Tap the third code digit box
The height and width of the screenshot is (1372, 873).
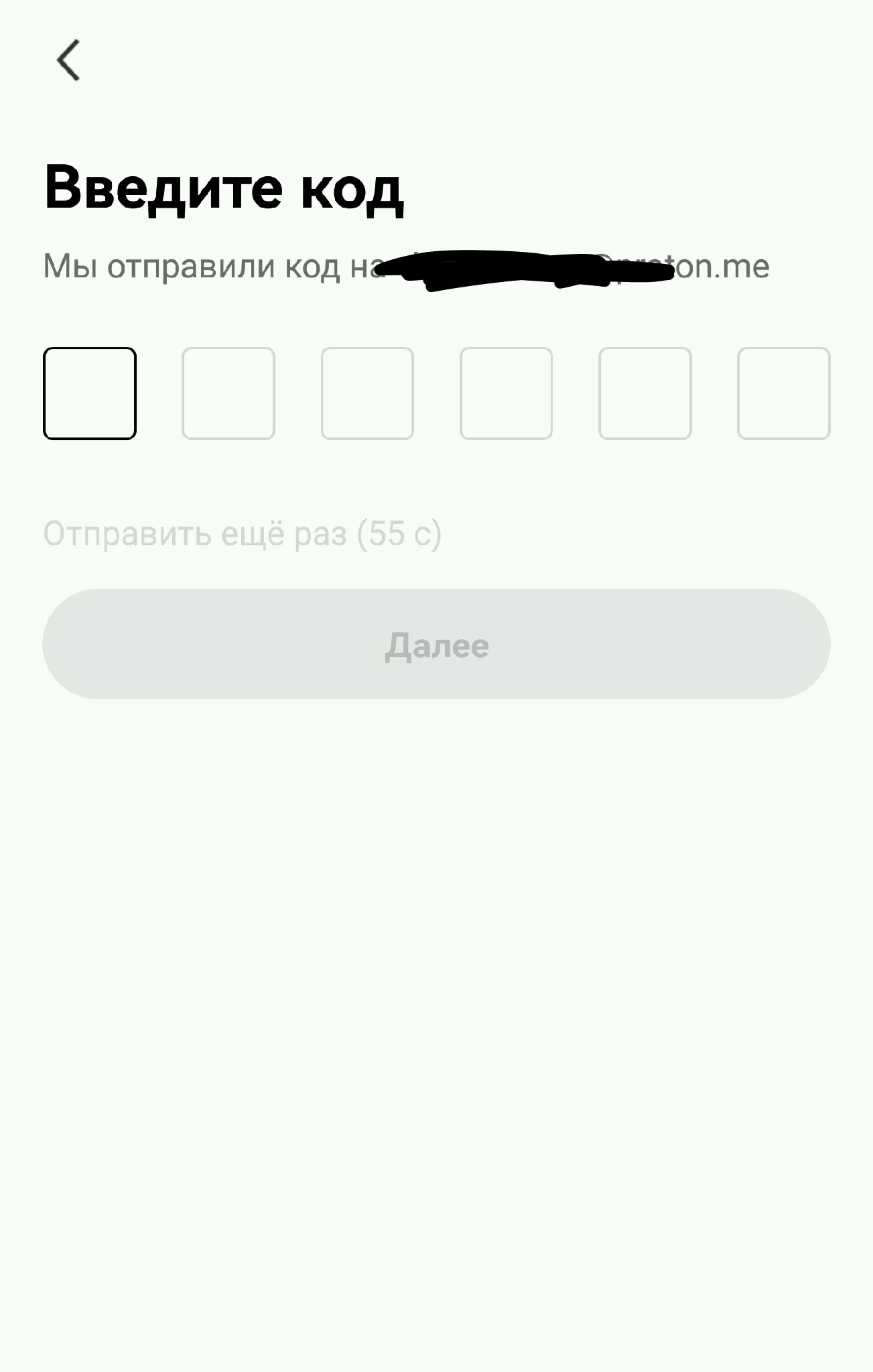click(367, 393)
